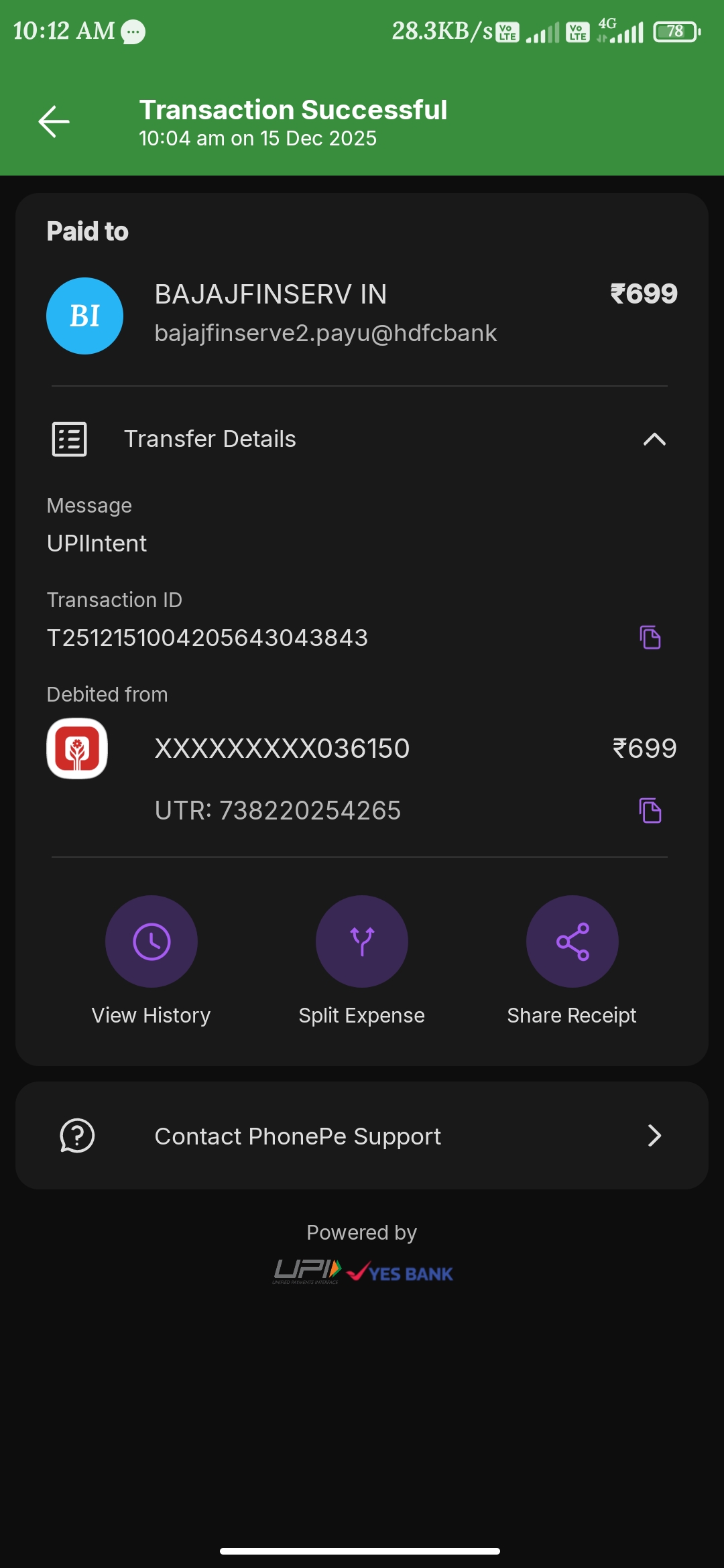Copy the Transaction ID

[x=650, y=637]
